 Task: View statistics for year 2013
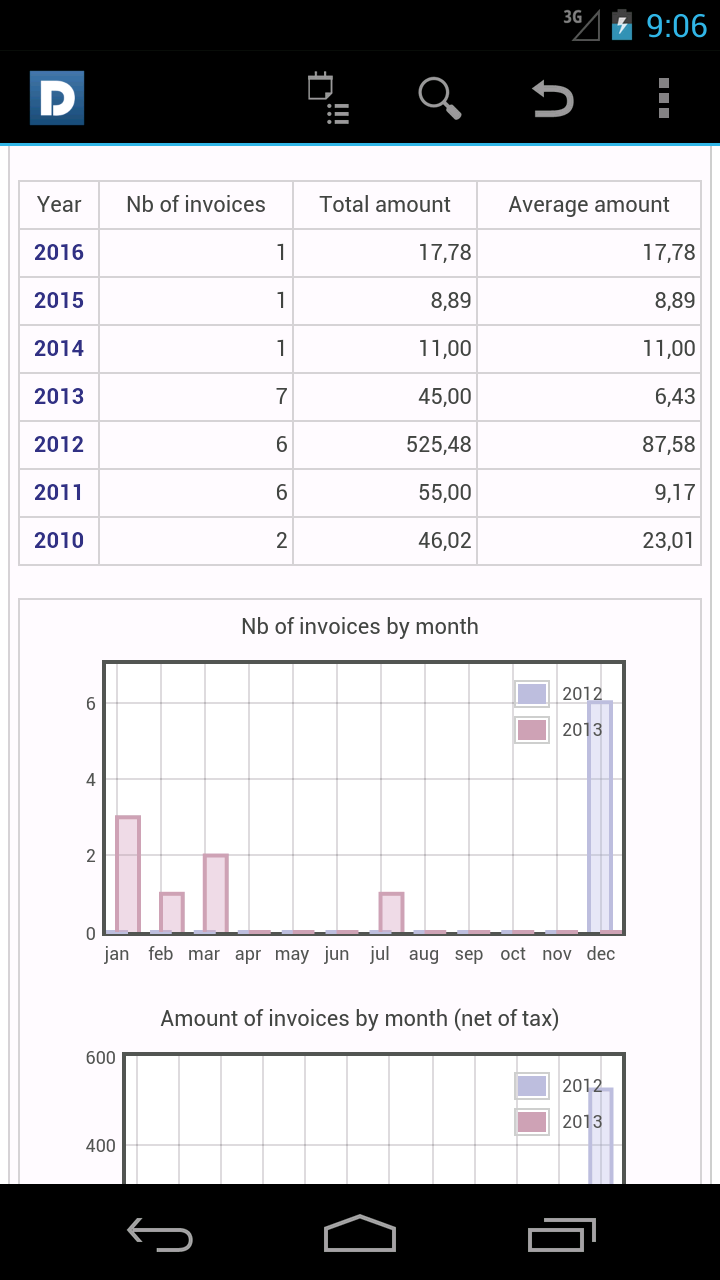(59, 397)
